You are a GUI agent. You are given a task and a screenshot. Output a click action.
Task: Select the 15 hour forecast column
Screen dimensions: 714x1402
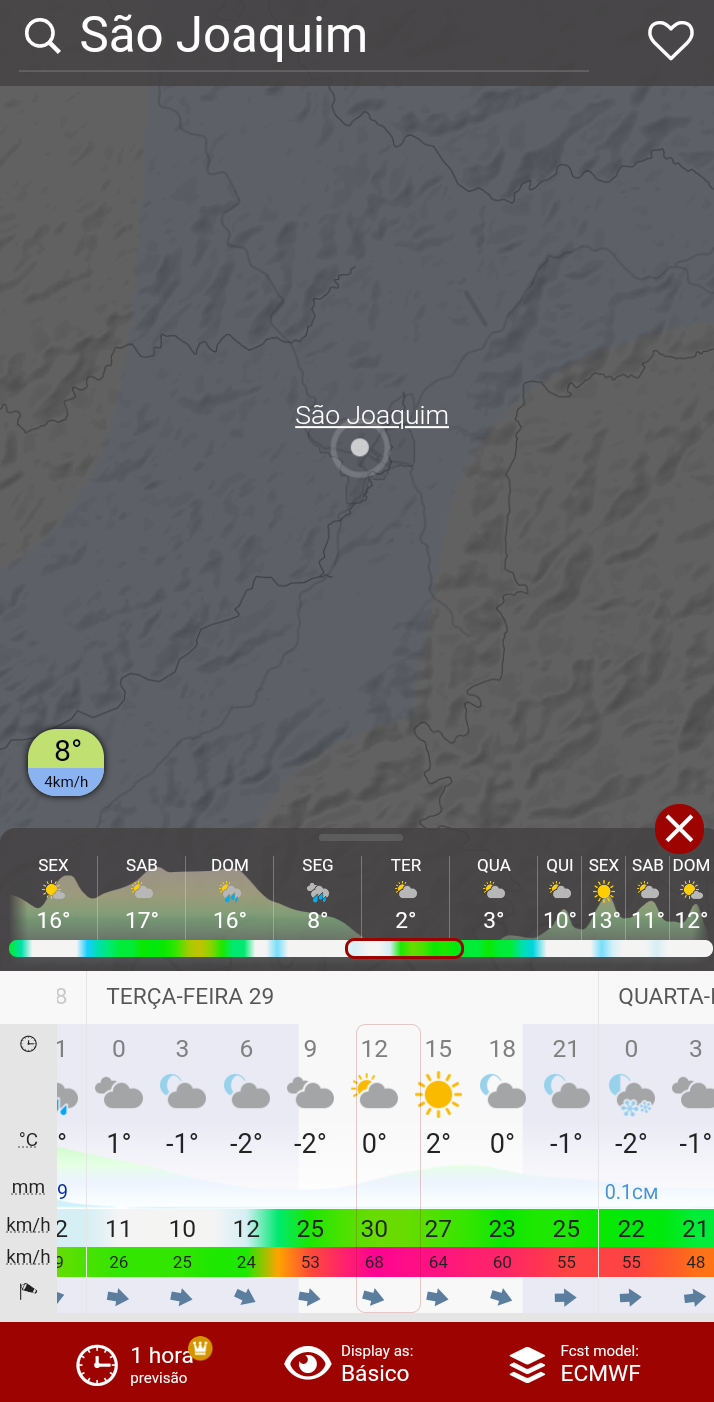pyautogui.click(x=438, y=1168)
